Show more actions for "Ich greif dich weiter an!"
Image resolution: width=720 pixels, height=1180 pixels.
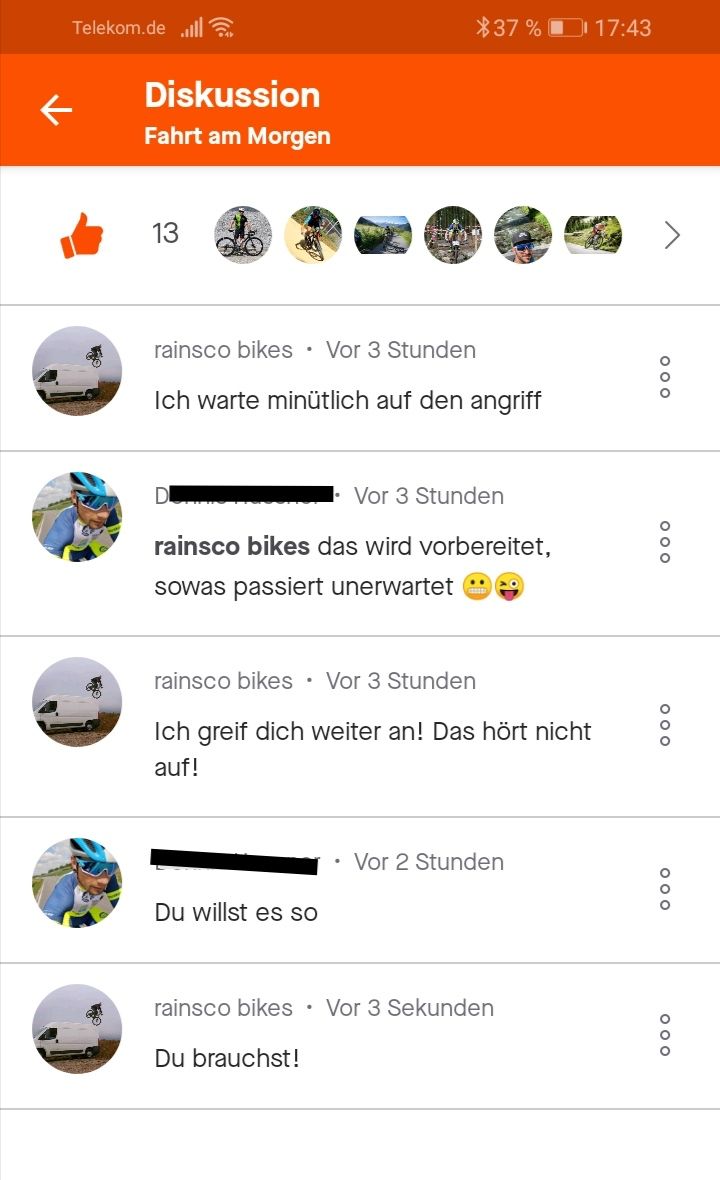(x=665, y=725)
